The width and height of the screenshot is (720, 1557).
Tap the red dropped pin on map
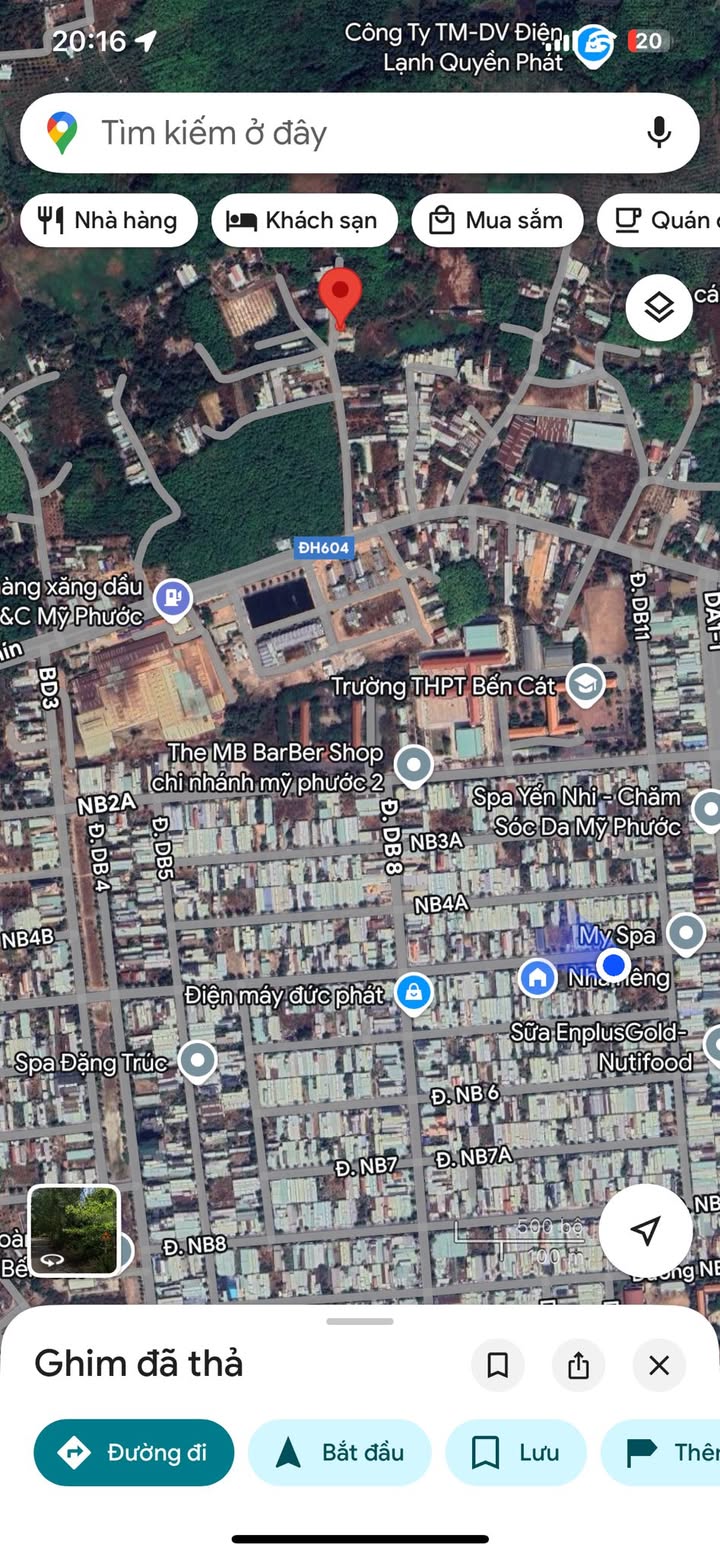[x=340, y=293]
